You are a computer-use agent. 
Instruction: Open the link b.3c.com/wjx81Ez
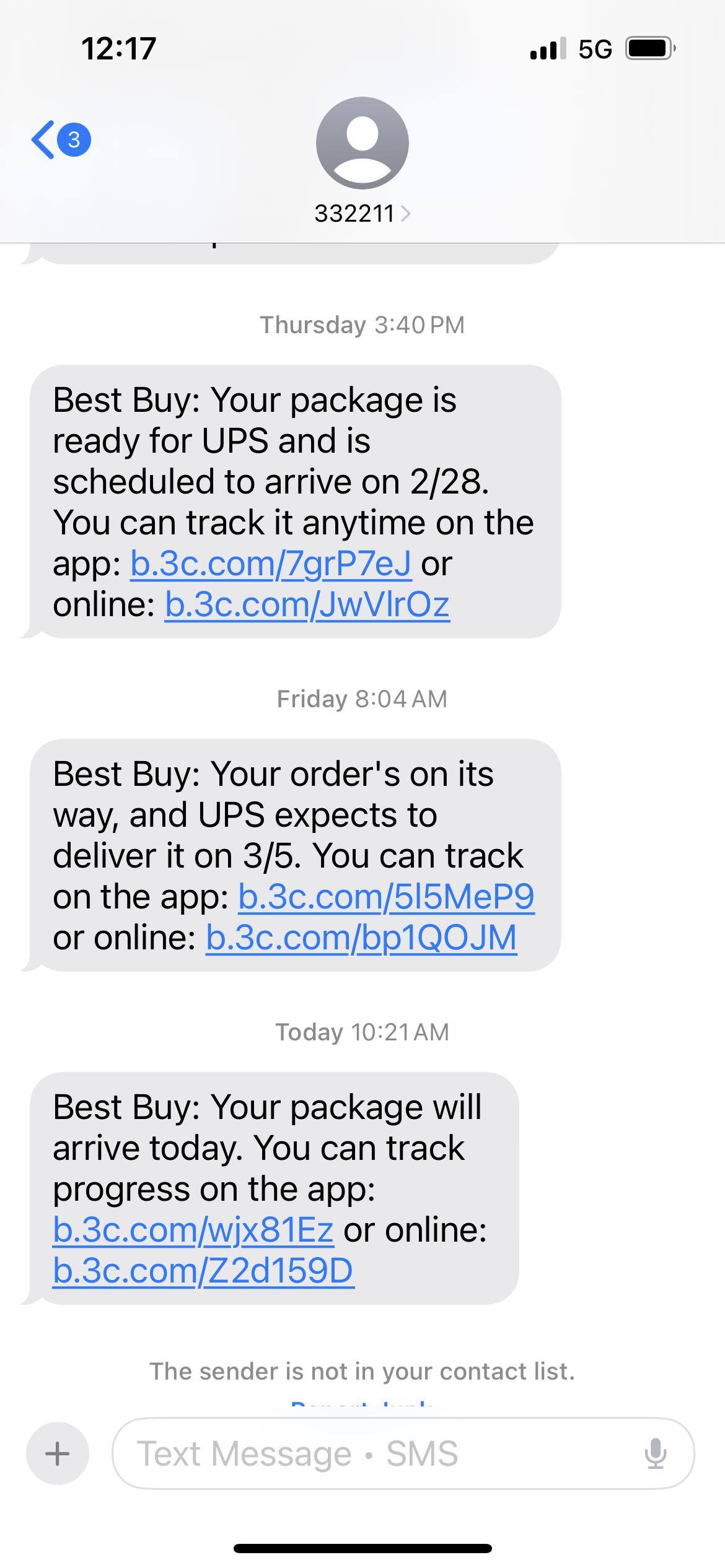click(x=192, y=1230)
